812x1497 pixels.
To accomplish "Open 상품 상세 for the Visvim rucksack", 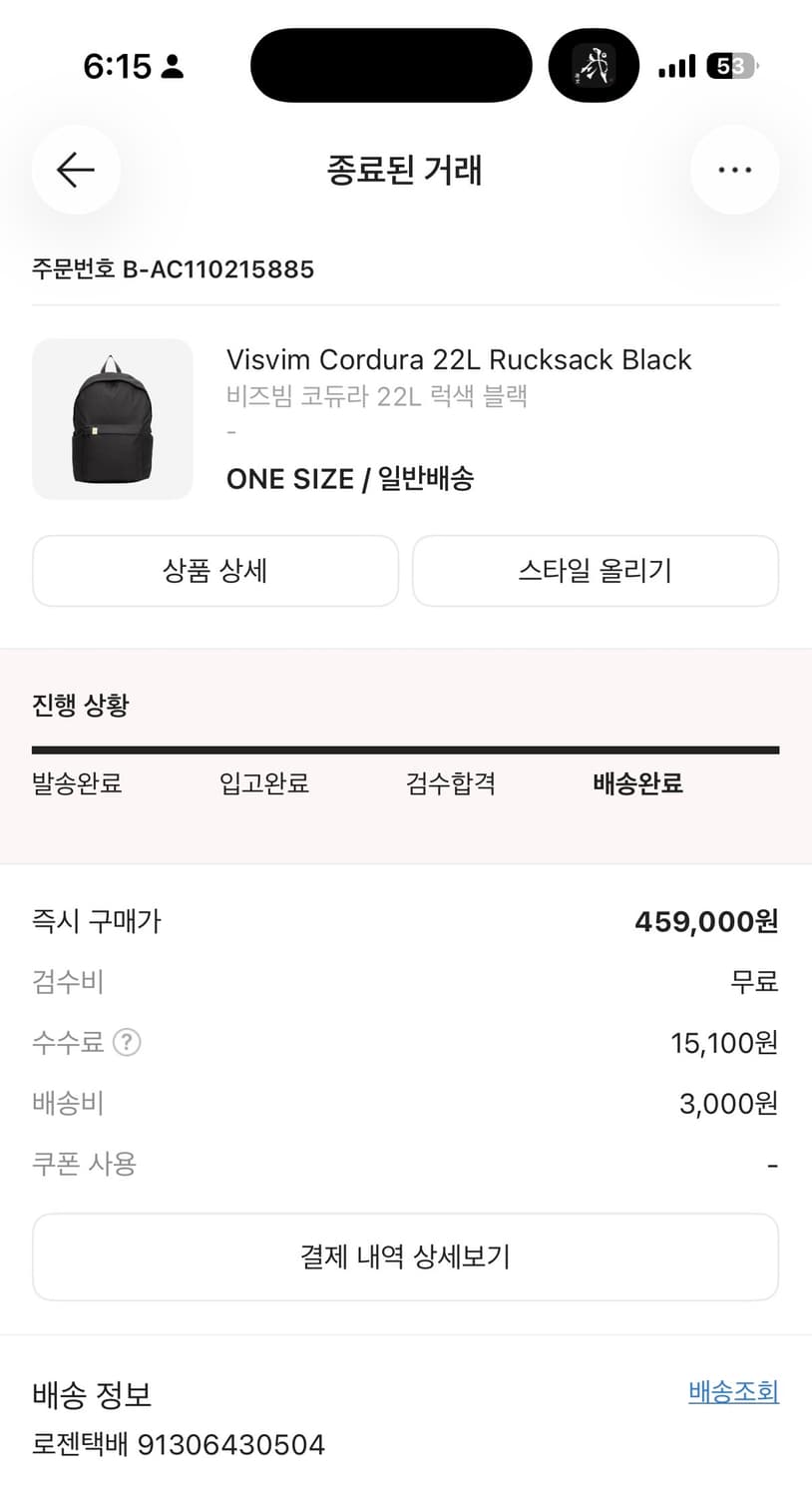I will (215, 571).
